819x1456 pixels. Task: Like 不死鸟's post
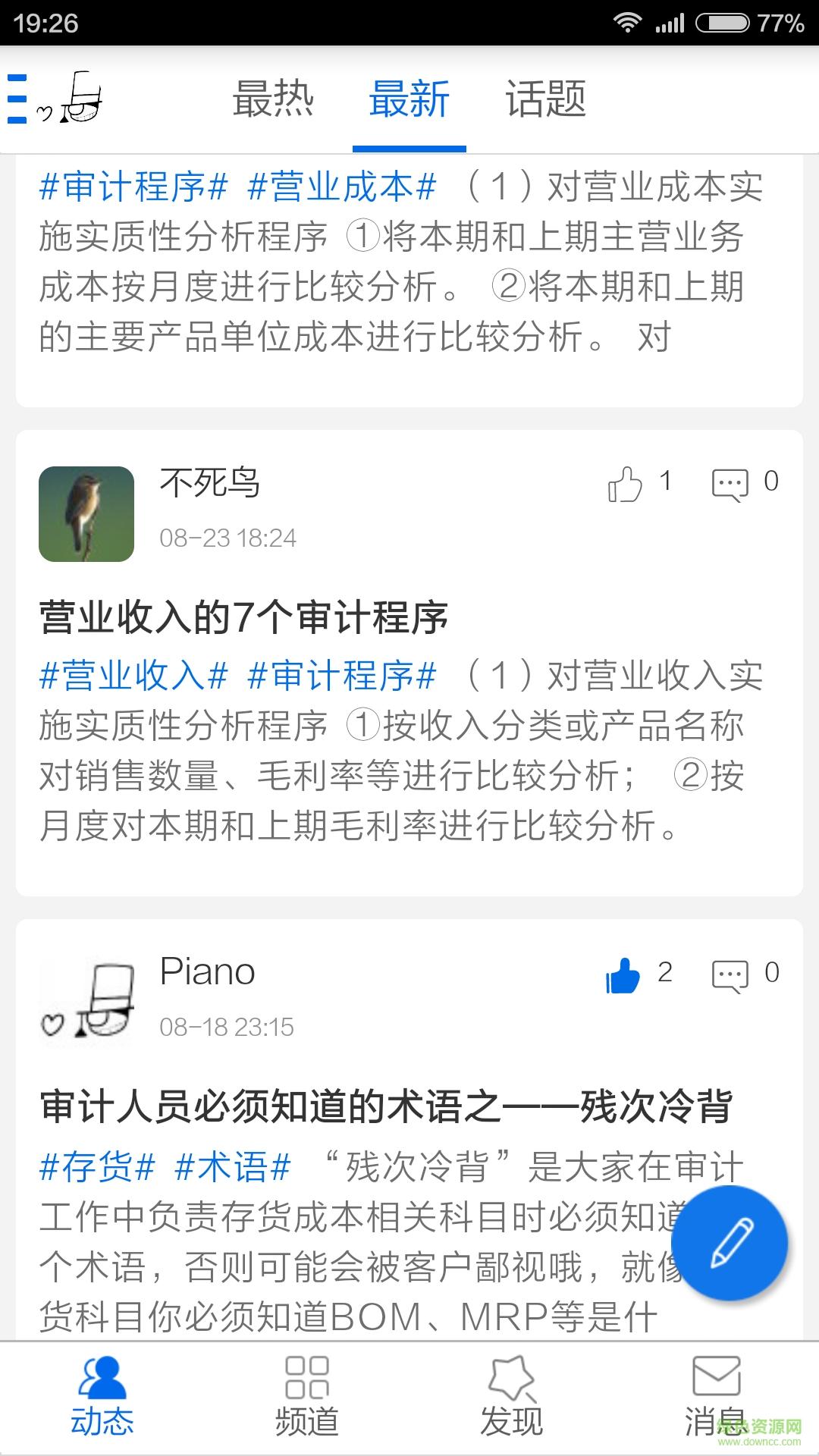coord(625,484)
